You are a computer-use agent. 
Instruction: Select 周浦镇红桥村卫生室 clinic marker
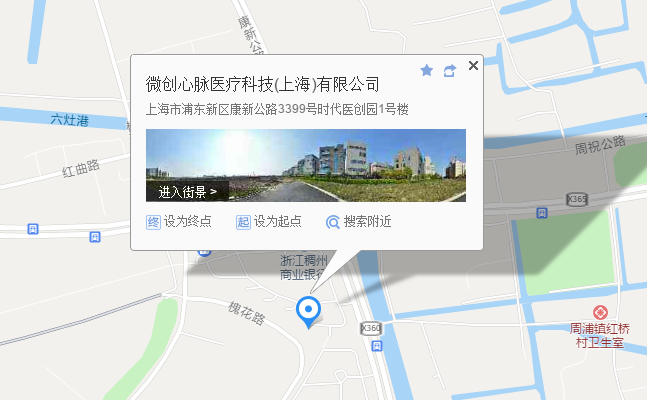click(x=599, y=314)
